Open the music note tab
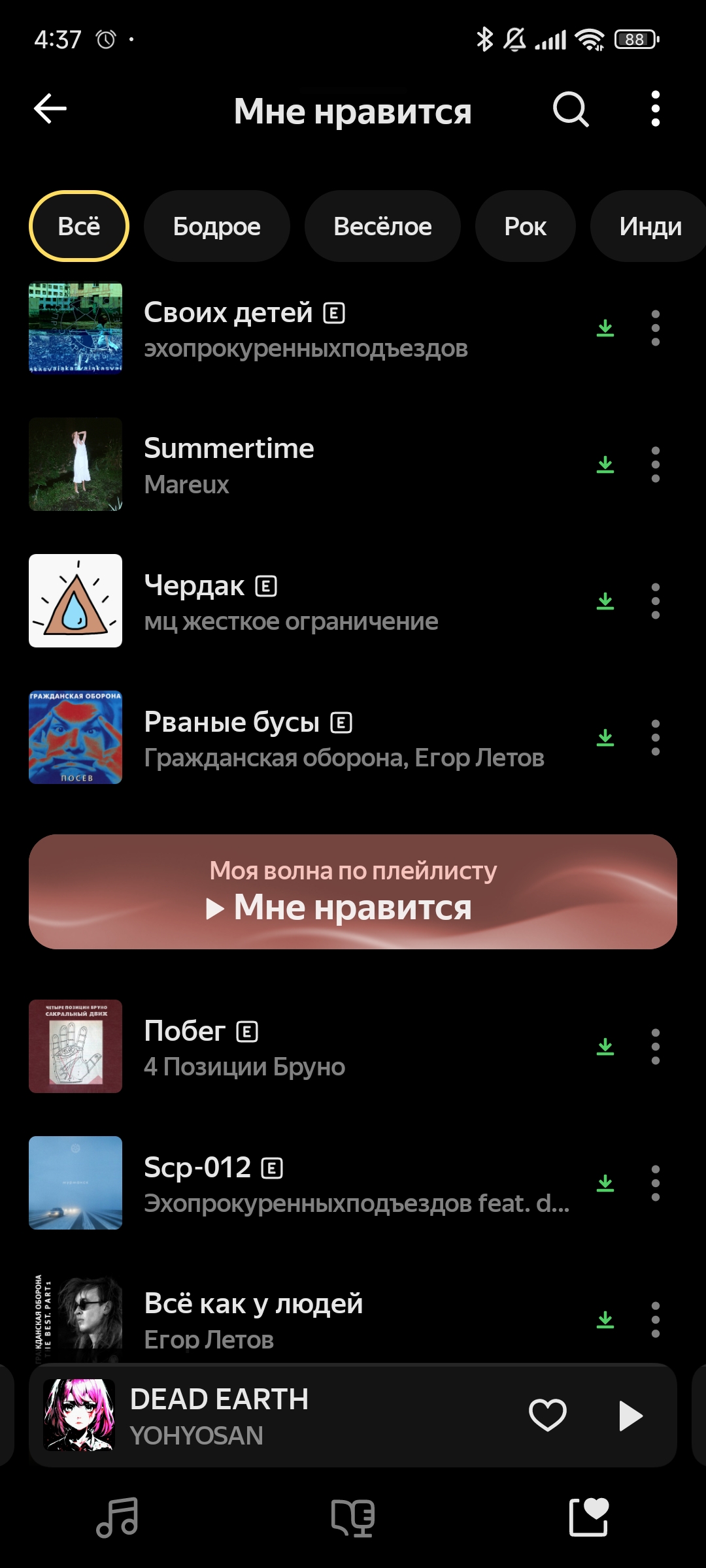 tap(118, 1517)
